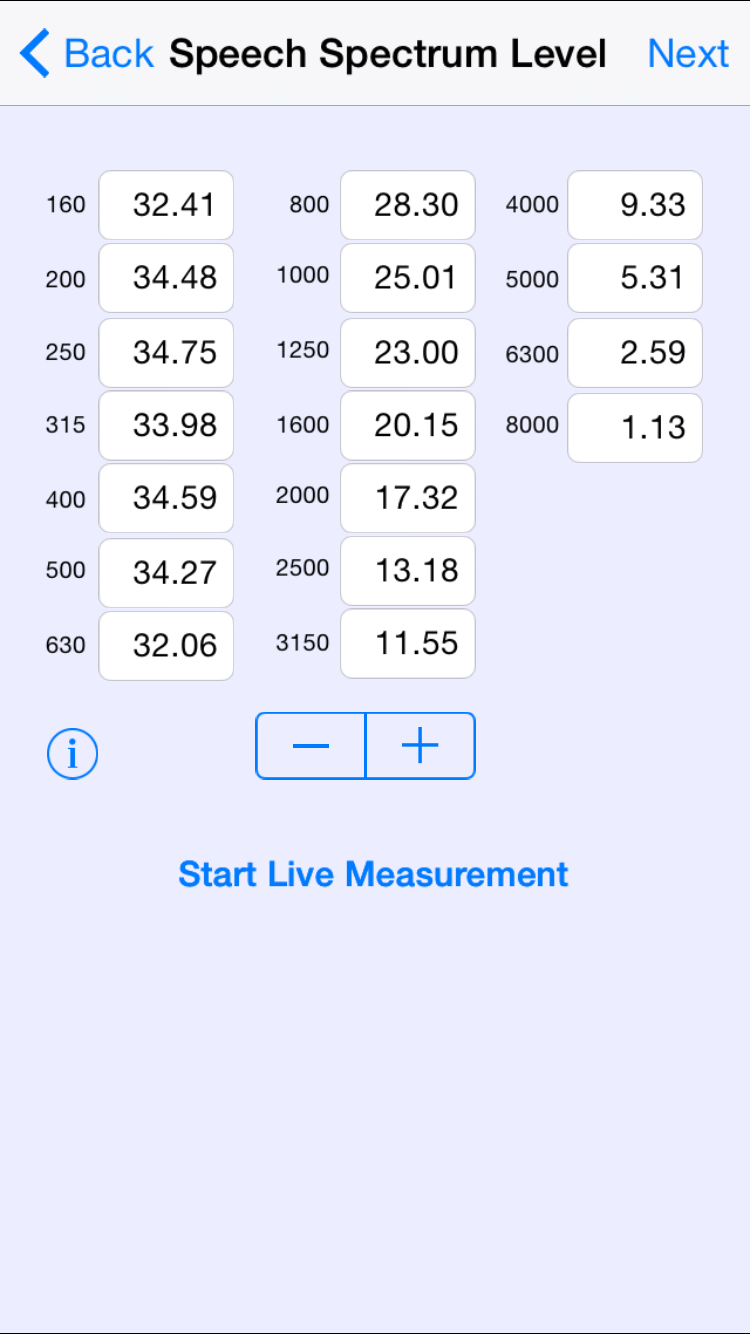Image resolution: width=750 pixels, height=1334 pixels.
Task: Edit the 3150 Hz level showing 11.55
Action: (x=407, y=644)
